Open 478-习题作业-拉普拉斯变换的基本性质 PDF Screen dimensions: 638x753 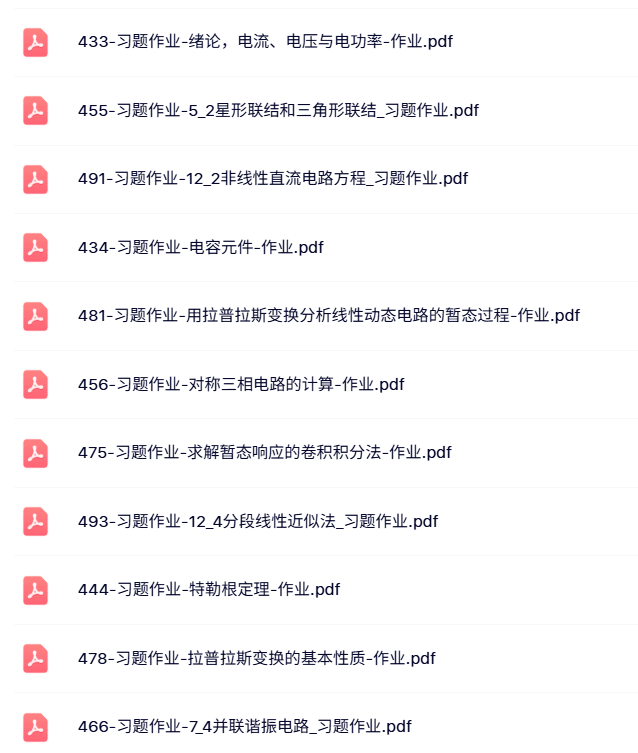tap(256, 658)
